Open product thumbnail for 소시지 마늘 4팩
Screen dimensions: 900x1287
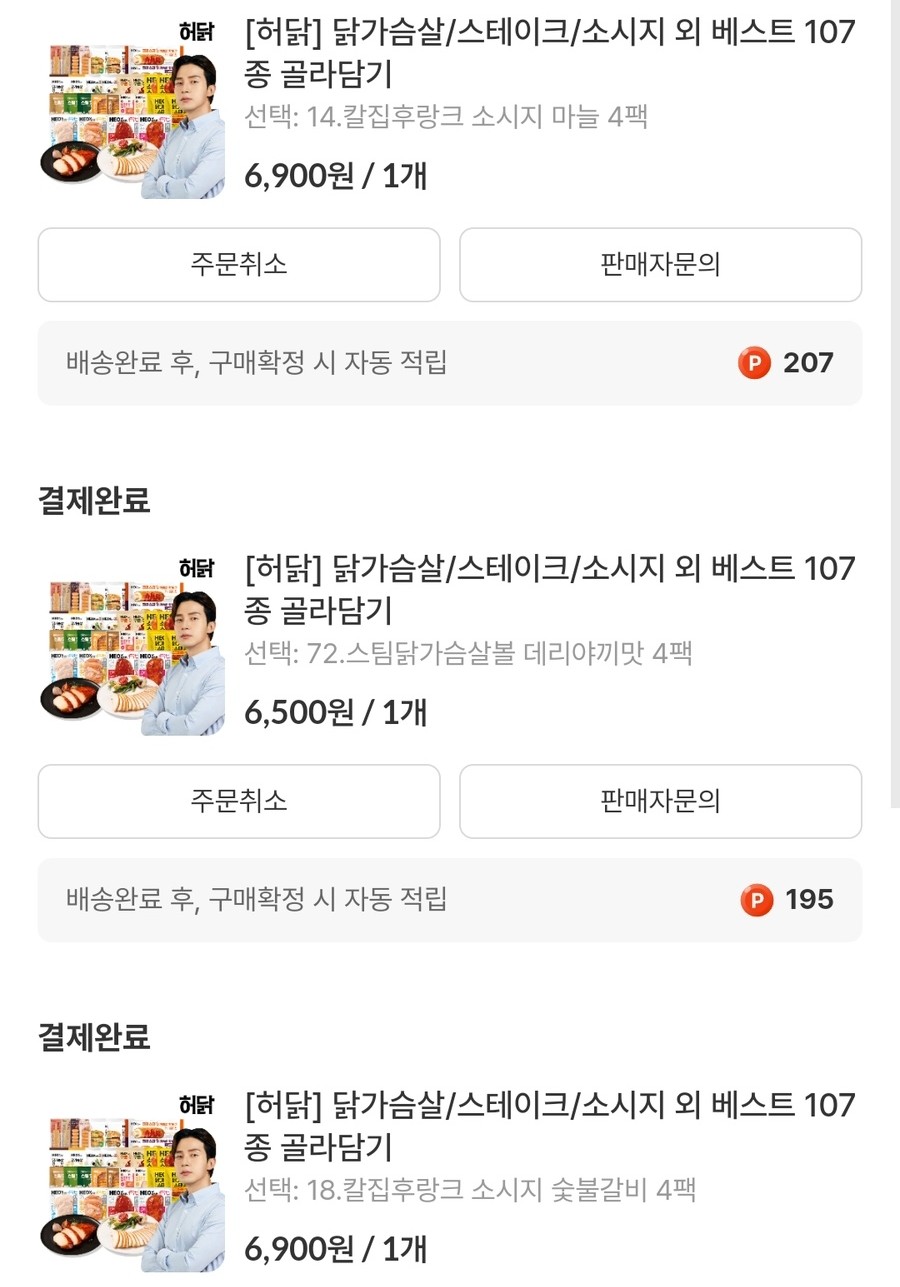pyautogui.click(x=132, y=110)
